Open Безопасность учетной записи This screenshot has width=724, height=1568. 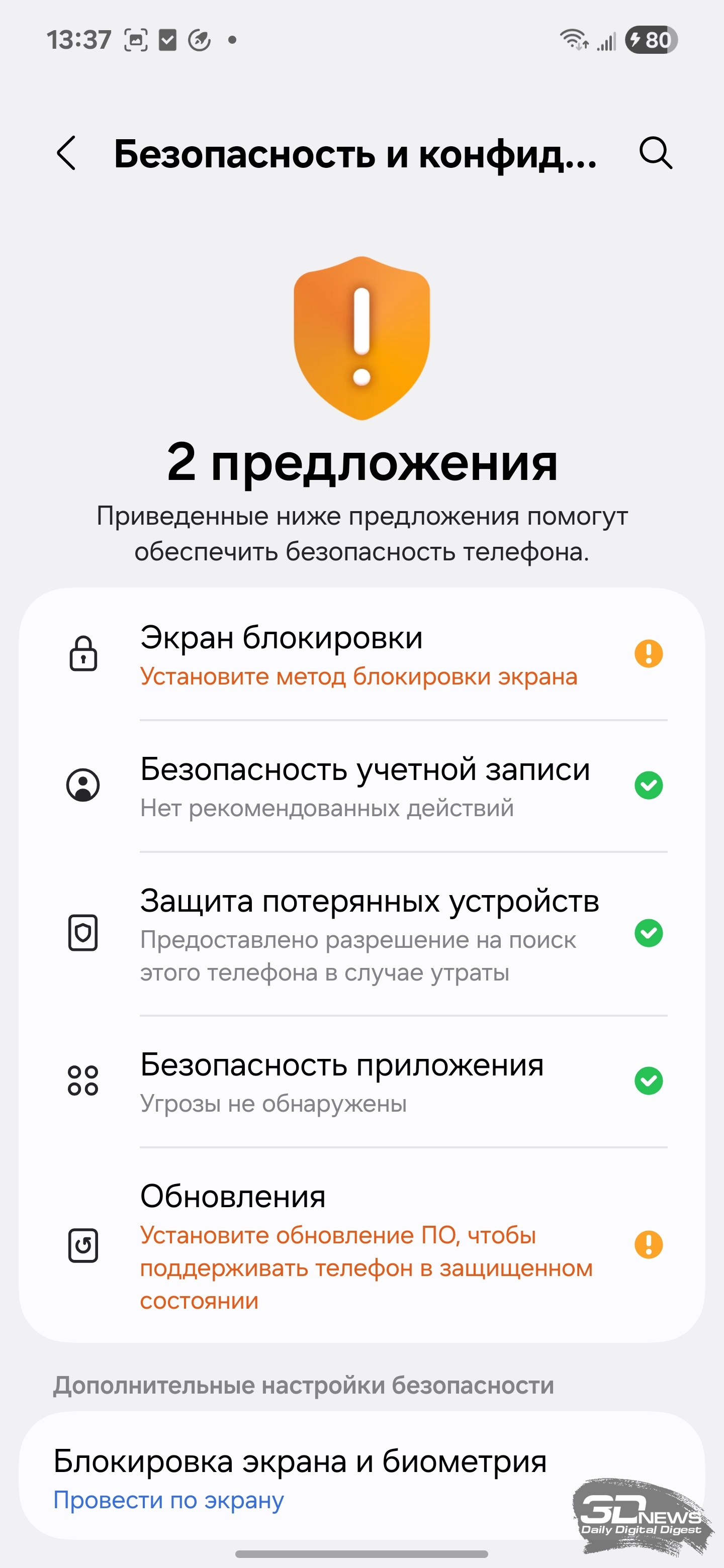click(x=361, y=786)
